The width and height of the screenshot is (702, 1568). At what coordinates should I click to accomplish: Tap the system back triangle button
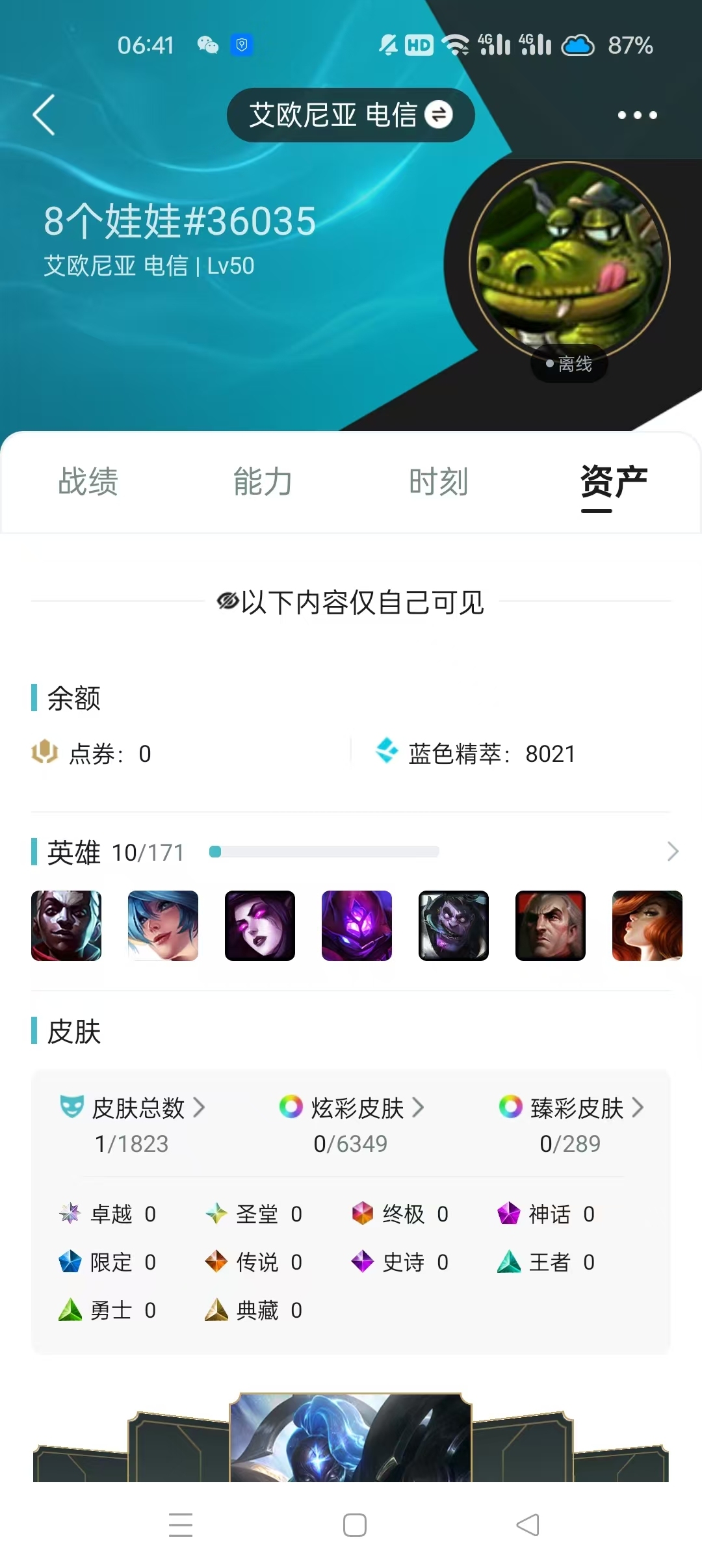[528, 1525]
